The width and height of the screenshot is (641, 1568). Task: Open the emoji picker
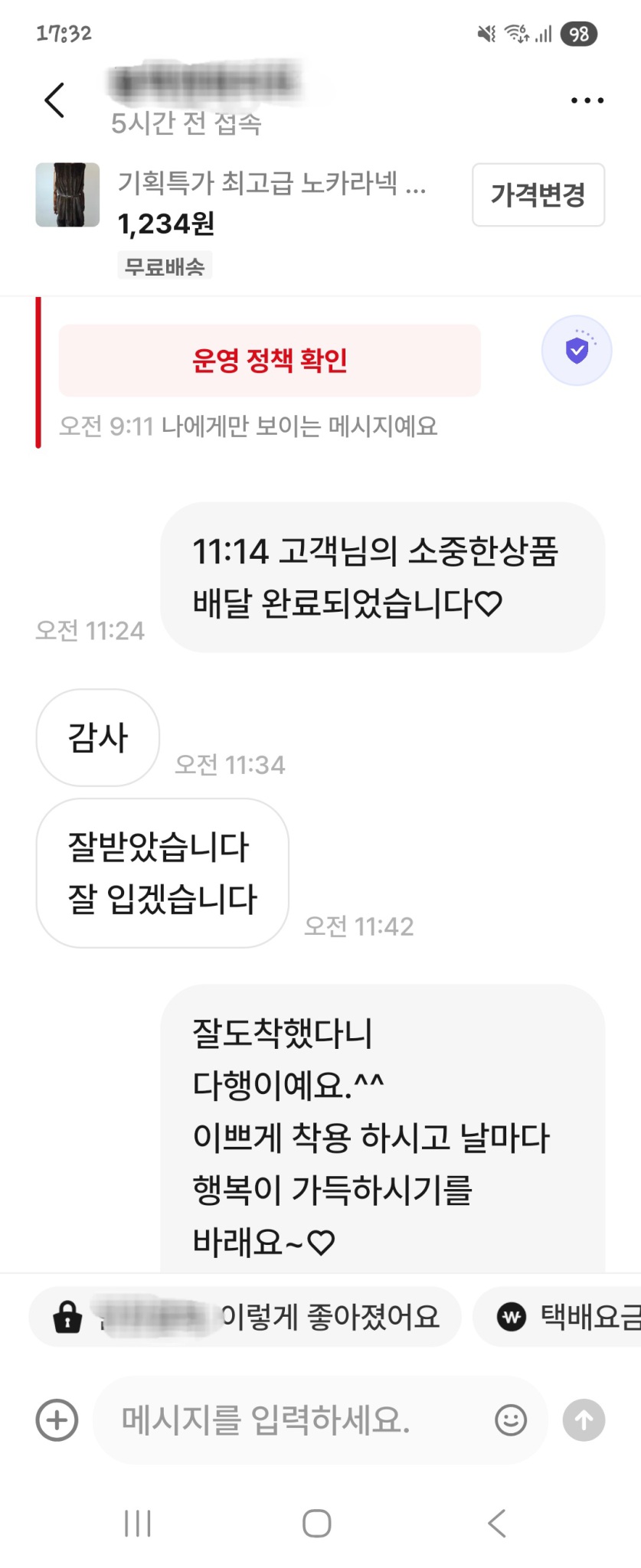[509, 1420]
